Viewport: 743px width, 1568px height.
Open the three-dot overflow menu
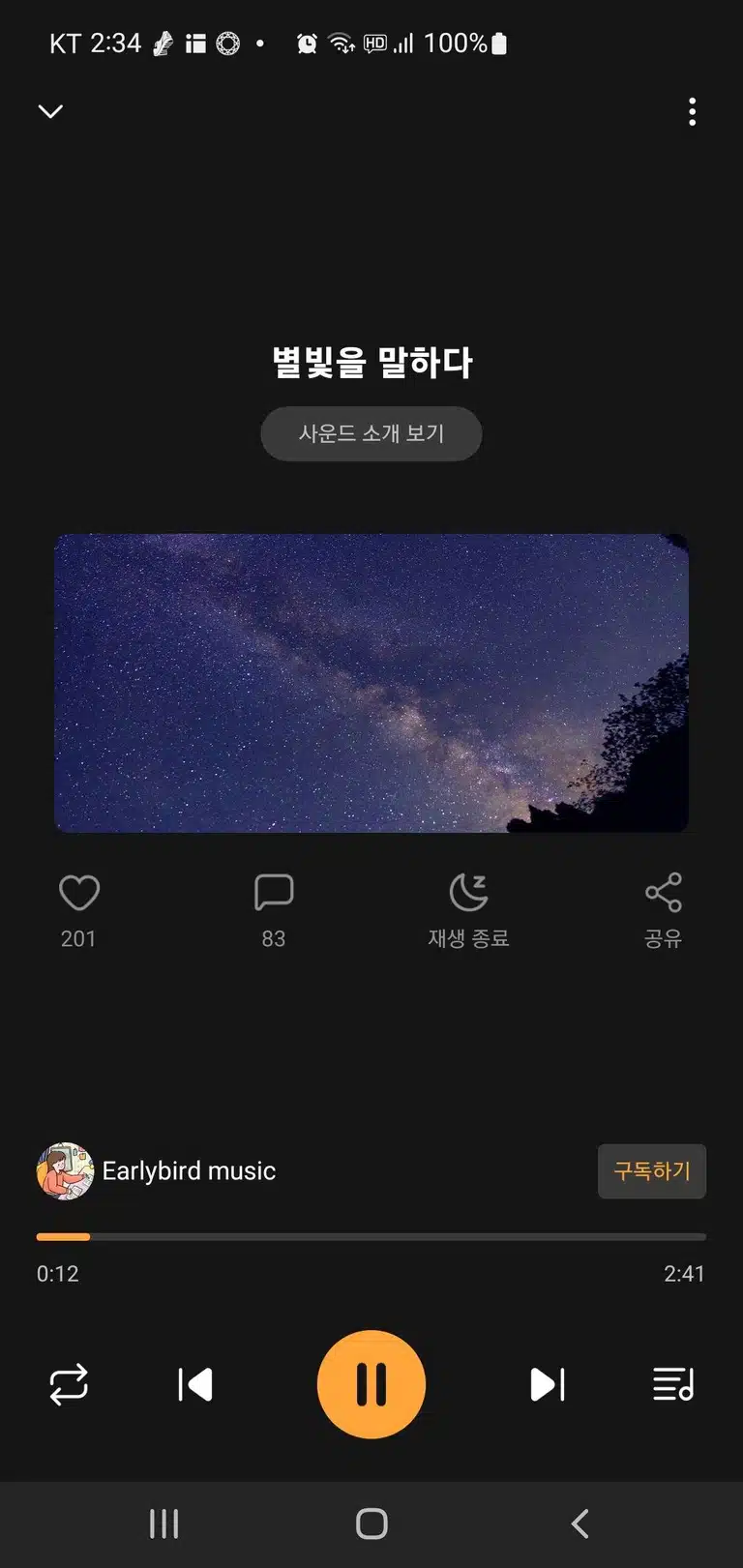tap(692, 112)
